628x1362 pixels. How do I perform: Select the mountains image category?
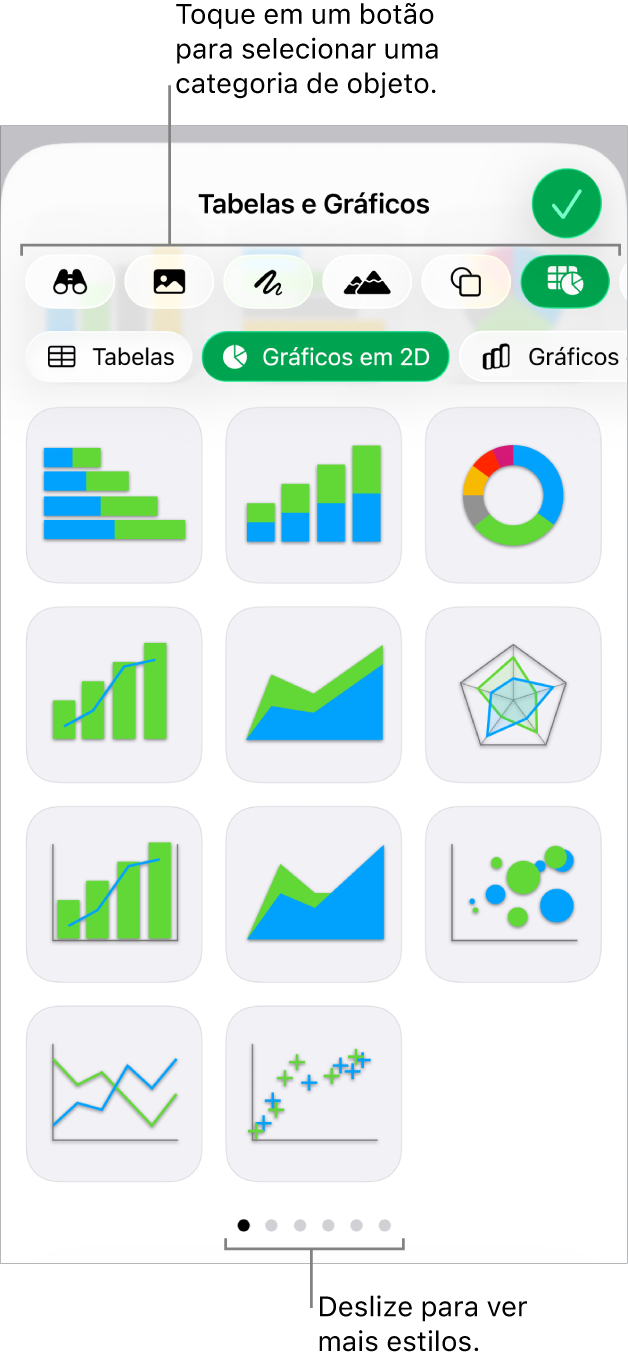point(367,282)
